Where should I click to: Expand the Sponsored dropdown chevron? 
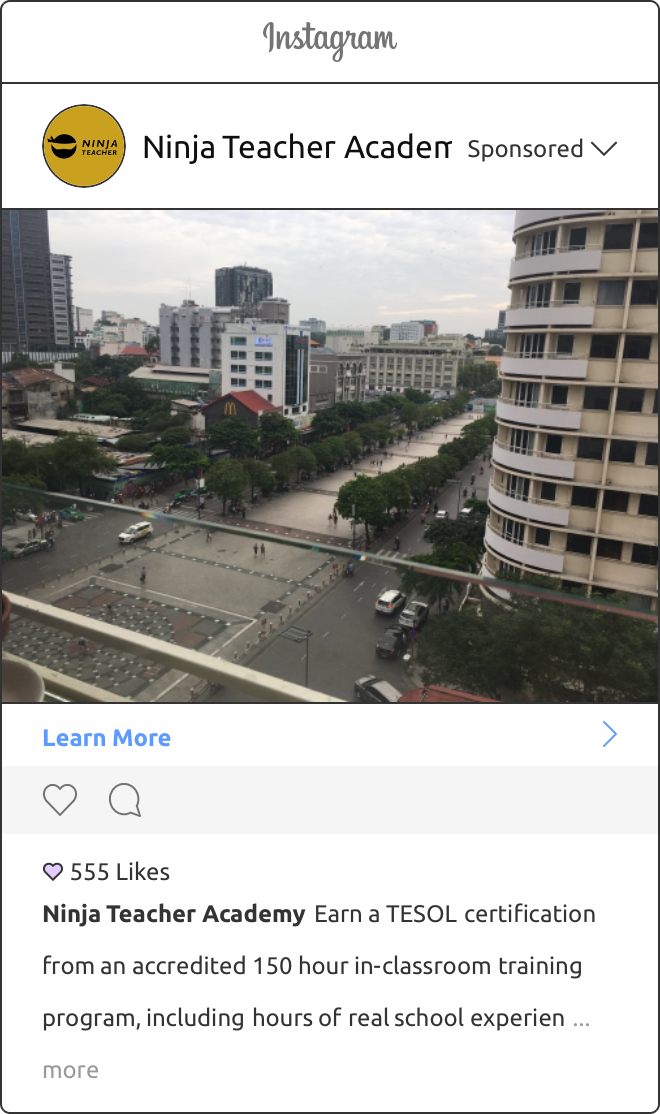coord(604,149)
